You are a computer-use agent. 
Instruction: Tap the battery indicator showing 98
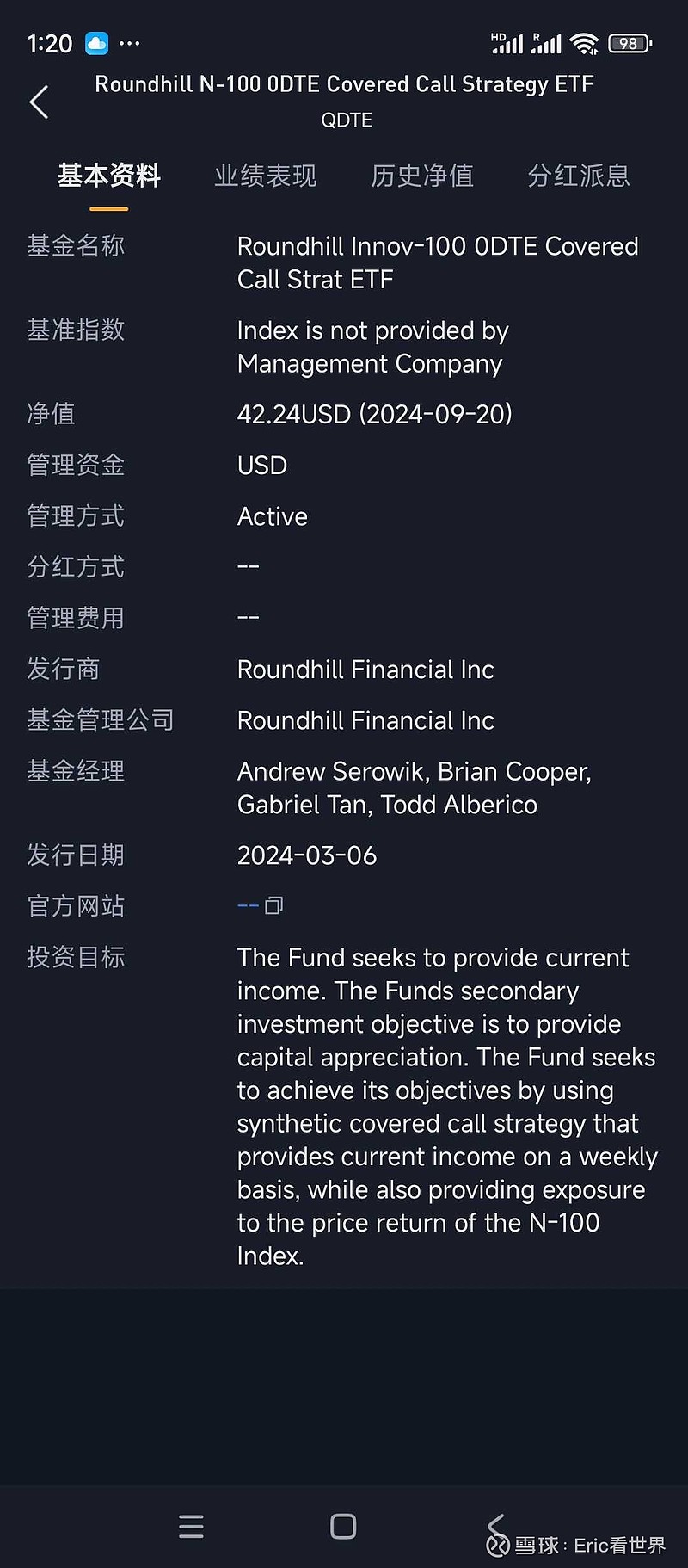tap(627, 43)
